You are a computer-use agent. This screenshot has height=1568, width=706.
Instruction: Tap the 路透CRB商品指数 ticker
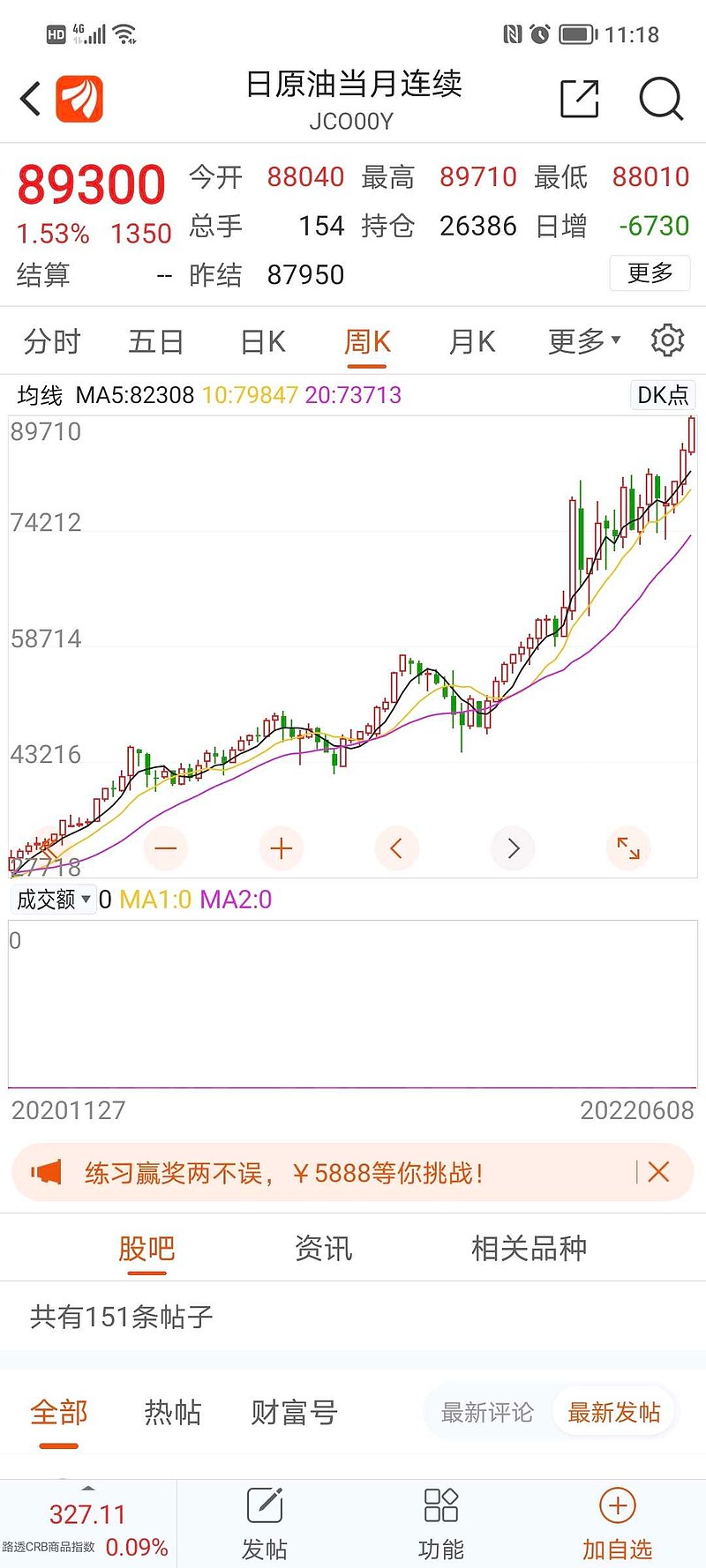click(87, 1521)
